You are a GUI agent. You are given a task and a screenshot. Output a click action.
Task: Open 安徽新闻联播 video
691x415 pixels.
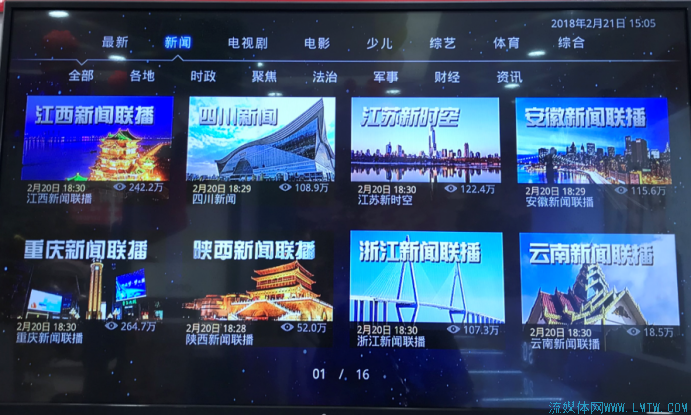592,139
